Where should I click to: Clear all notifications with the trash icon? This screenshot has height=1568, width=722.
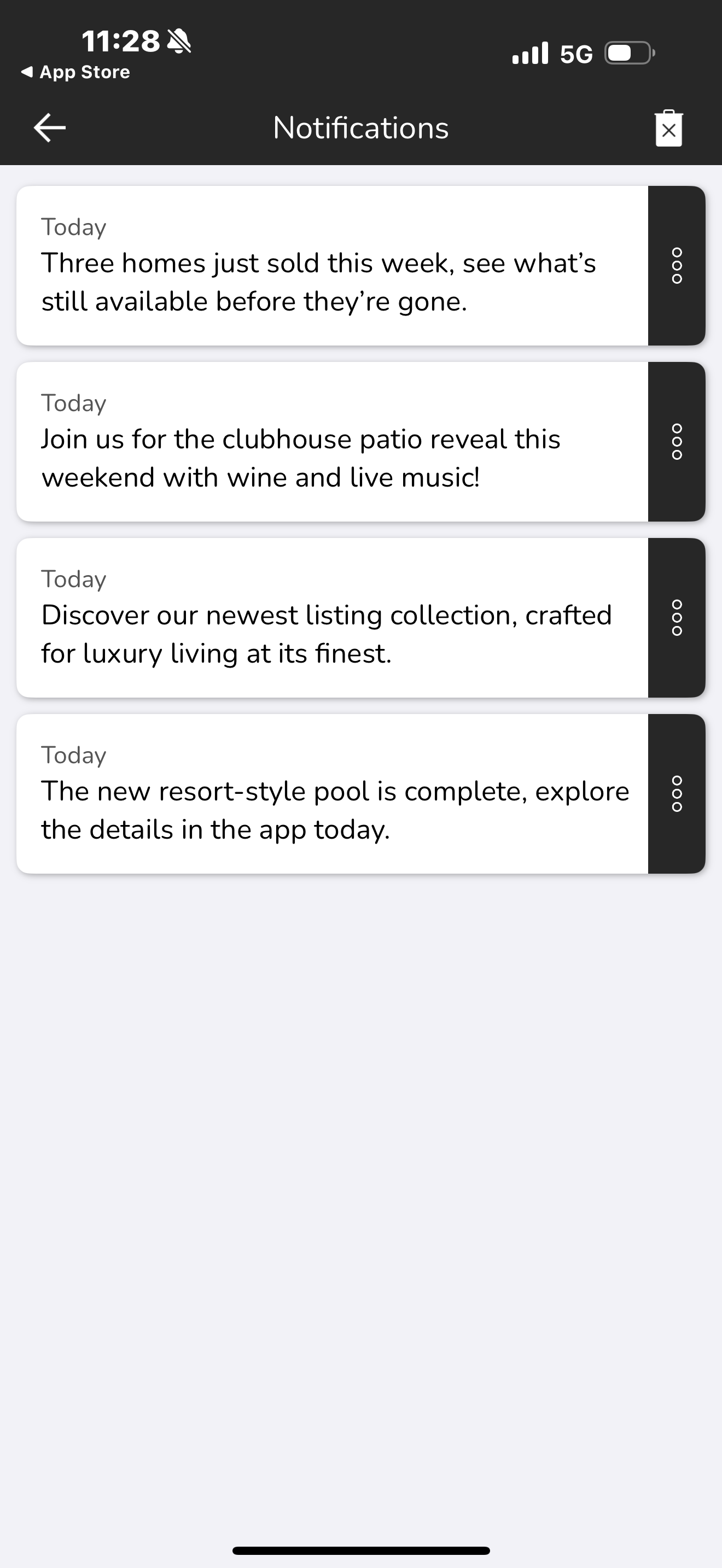[x=668, y=127]
